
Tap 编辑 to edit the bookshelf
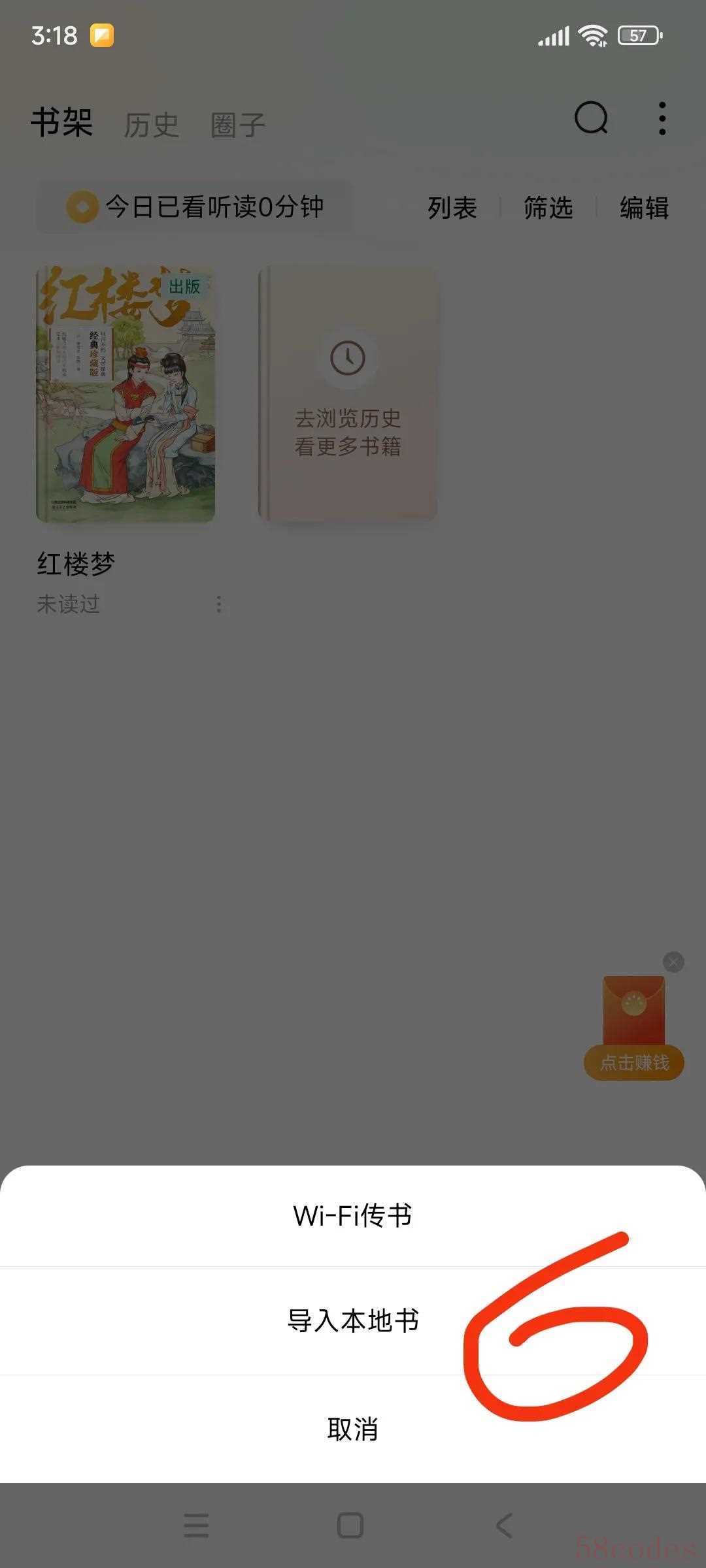click(x=644, y=208)
